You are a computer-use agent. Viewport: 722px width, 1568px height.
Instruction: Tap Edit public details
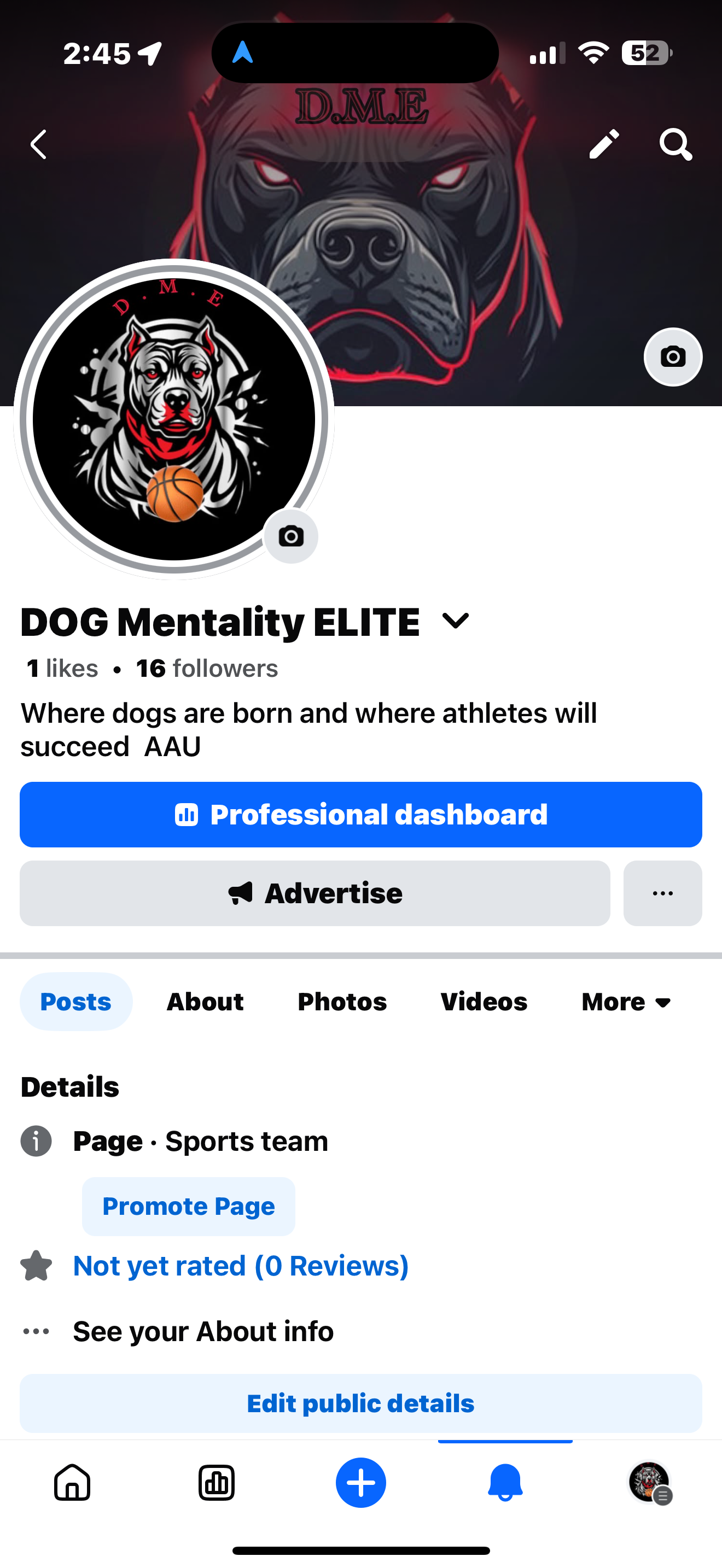pos(361,1402)
